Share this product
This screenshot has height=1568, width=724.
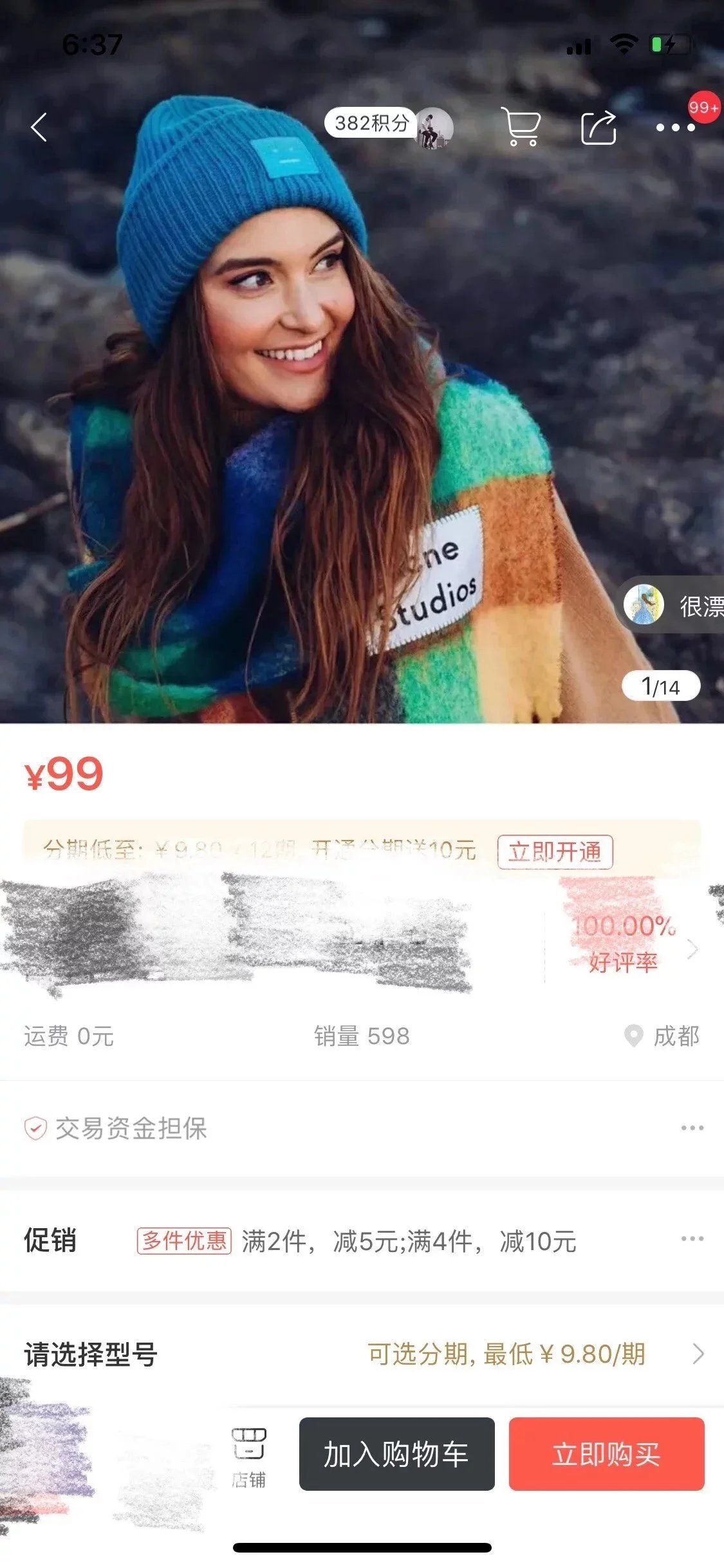(x=599, y=127)
